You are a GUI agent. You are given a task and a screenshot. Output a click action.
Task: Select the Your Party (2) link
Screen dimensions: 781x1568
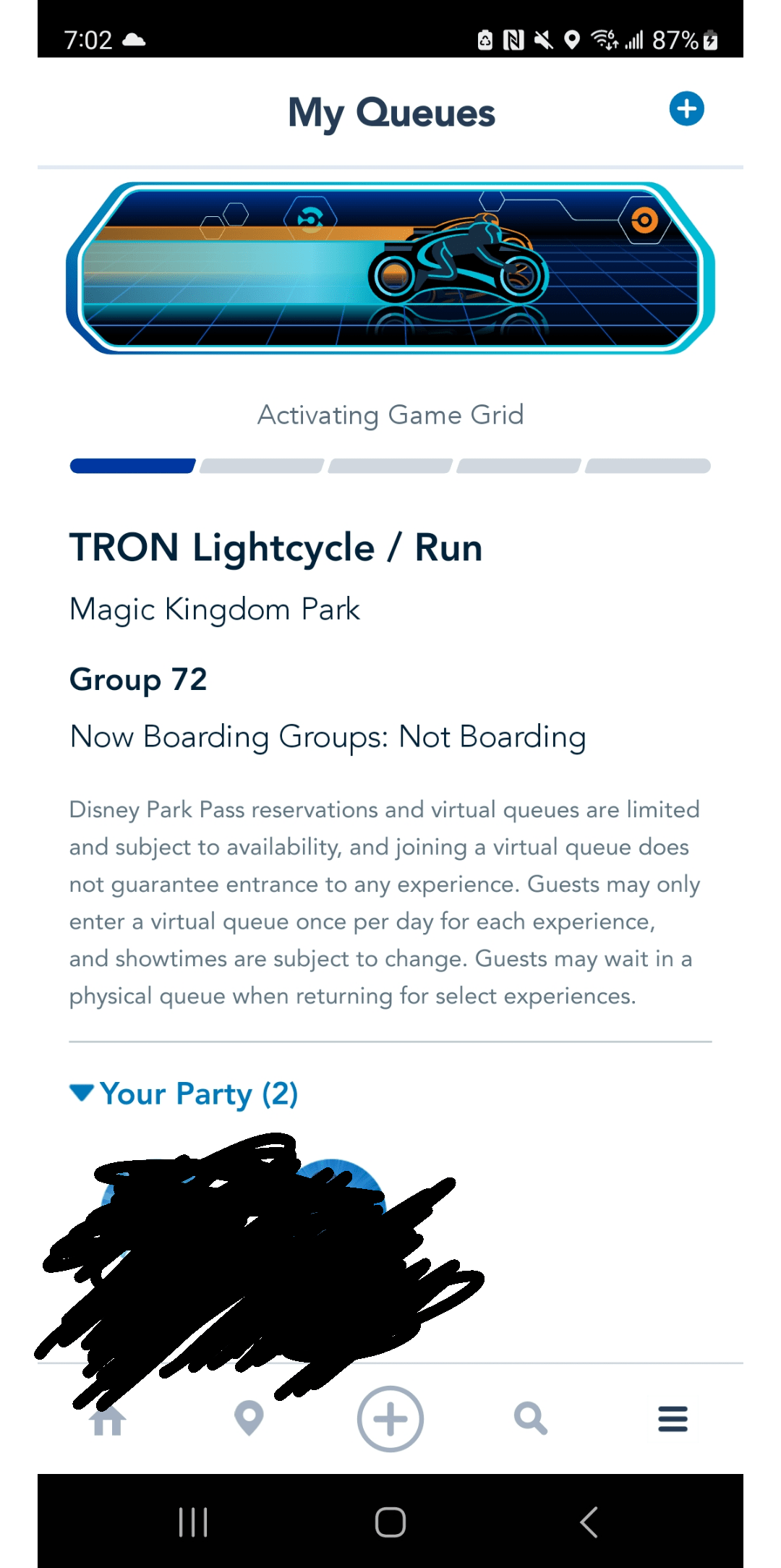[x=199, y=1094]
